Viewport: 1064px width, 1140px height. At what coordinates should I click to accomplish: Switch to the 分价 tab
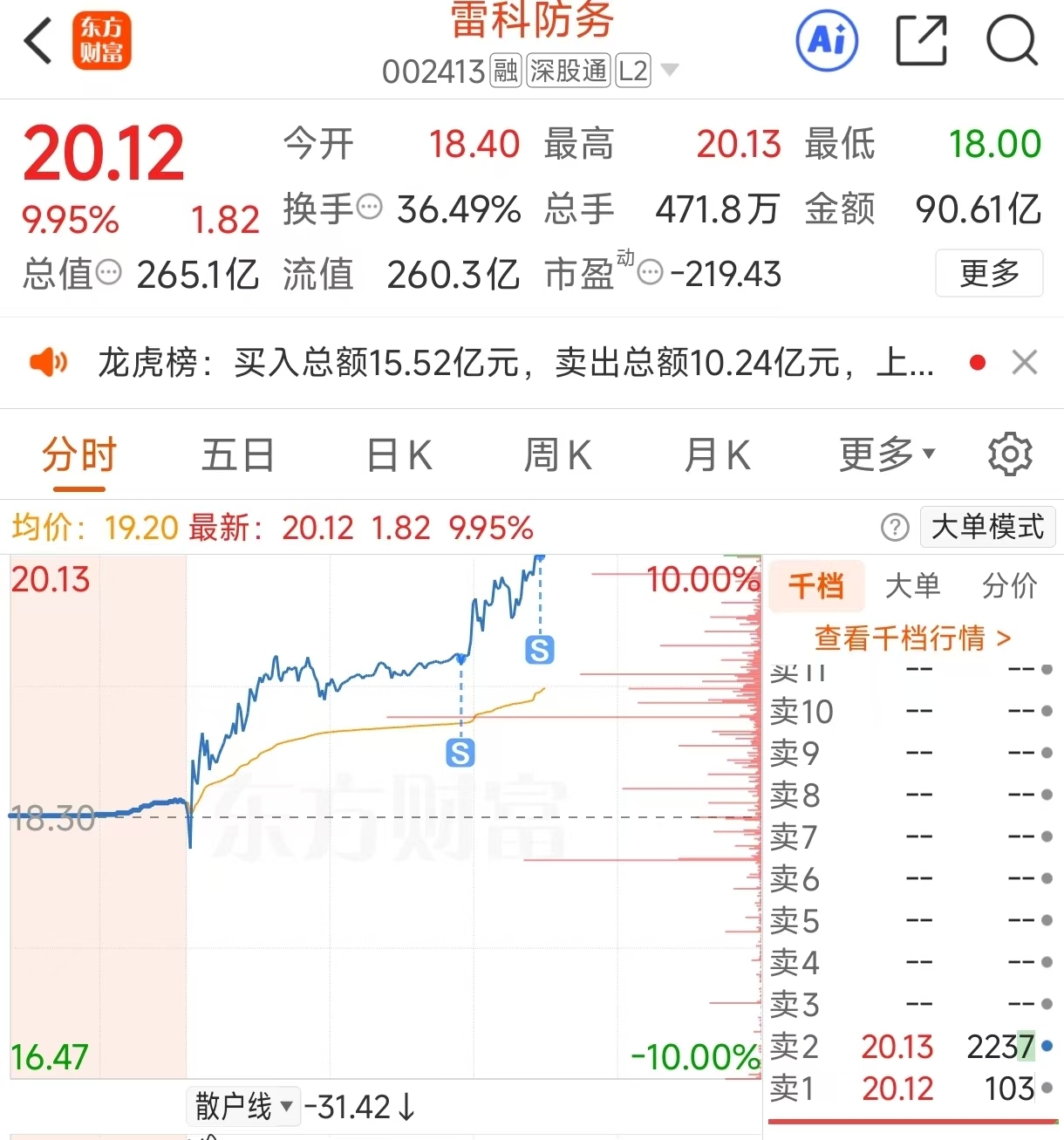tap(1009, 585)
